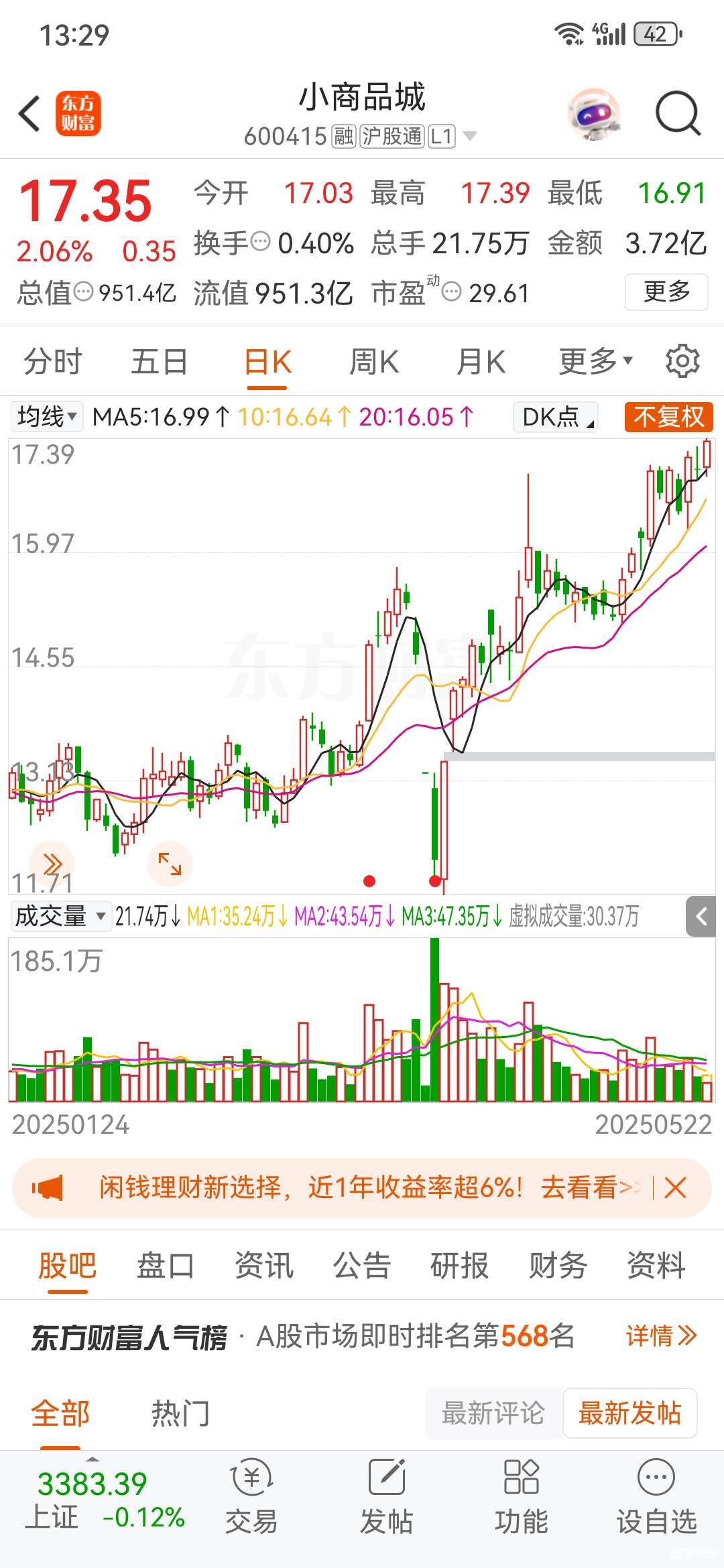Expand chart to fullscreen

point(170,864)
